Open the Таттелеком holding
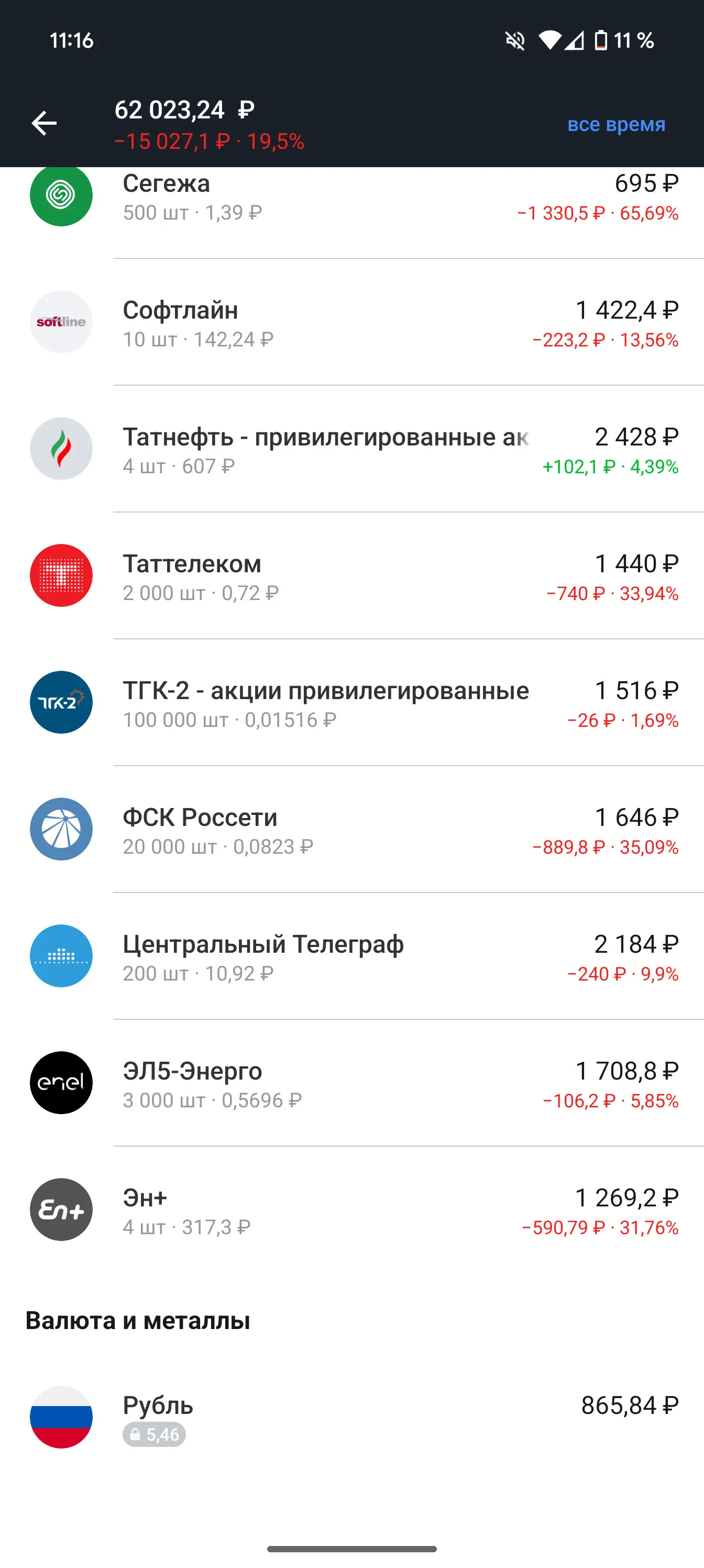 351,576
